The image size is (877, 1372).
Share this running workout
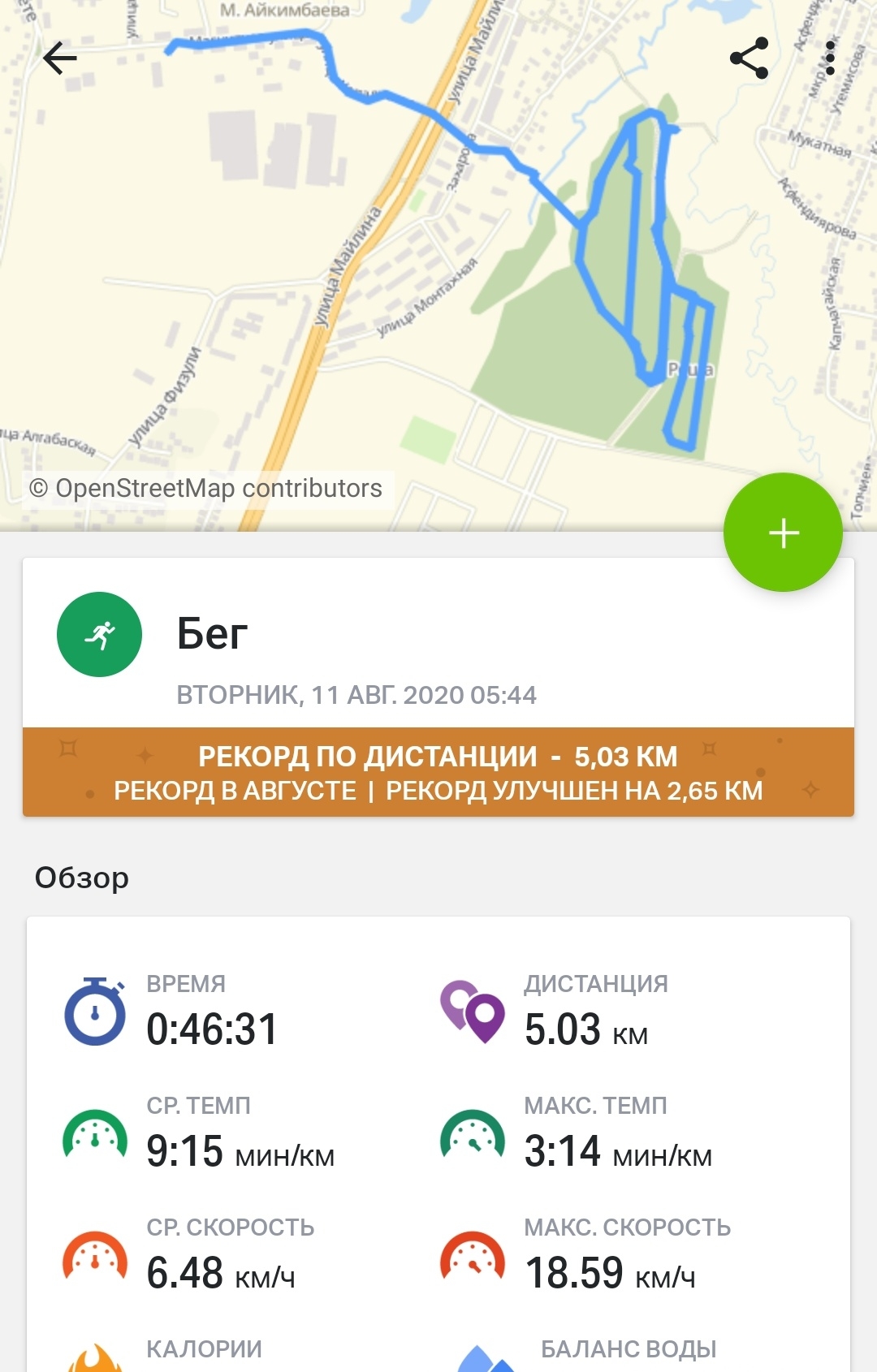(749, 58)
